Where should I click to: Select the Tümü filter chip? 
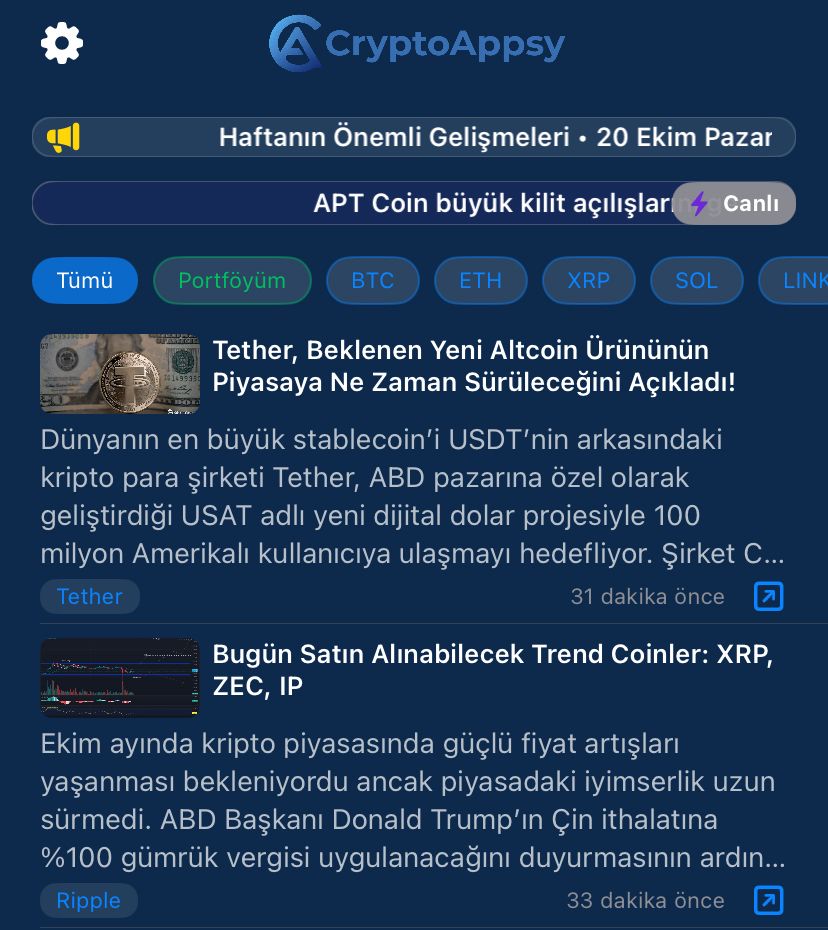click(85, 281)
